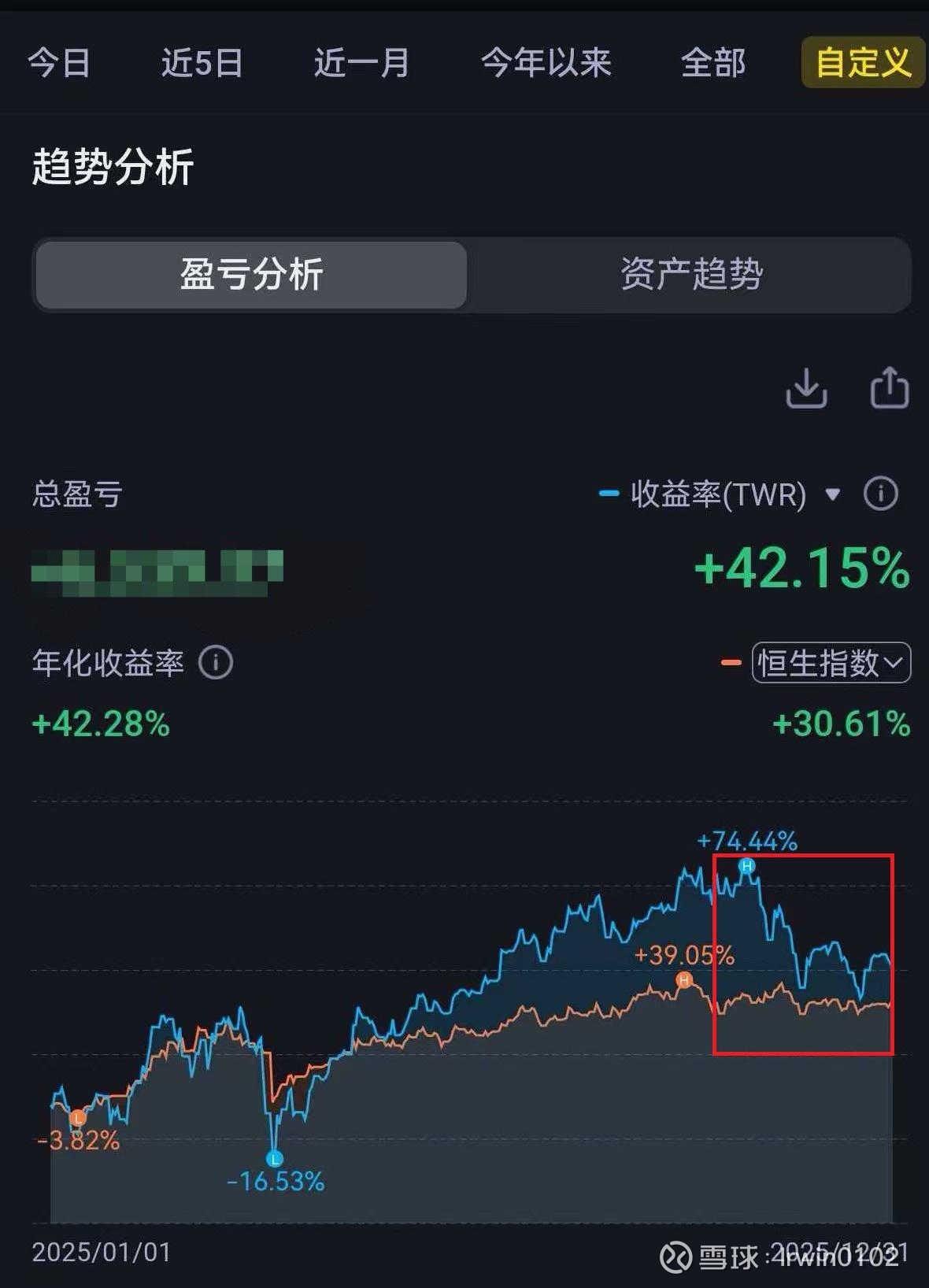Select the 近一月 time period tab
The height and width of the screenshot is (1288, 929).
click(361, 64)
